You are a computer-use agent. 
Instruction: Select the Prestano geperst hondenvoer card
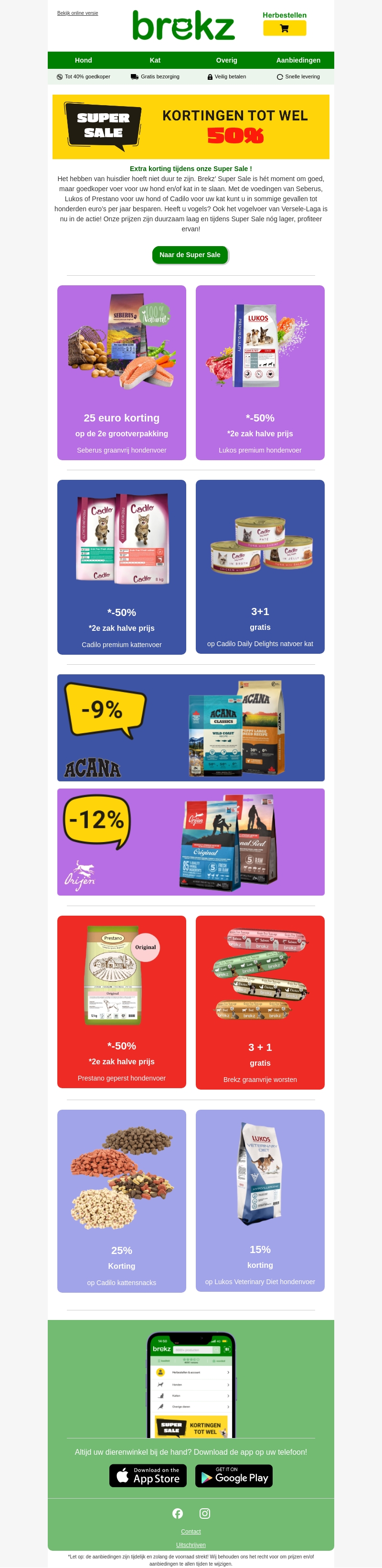122,1002
